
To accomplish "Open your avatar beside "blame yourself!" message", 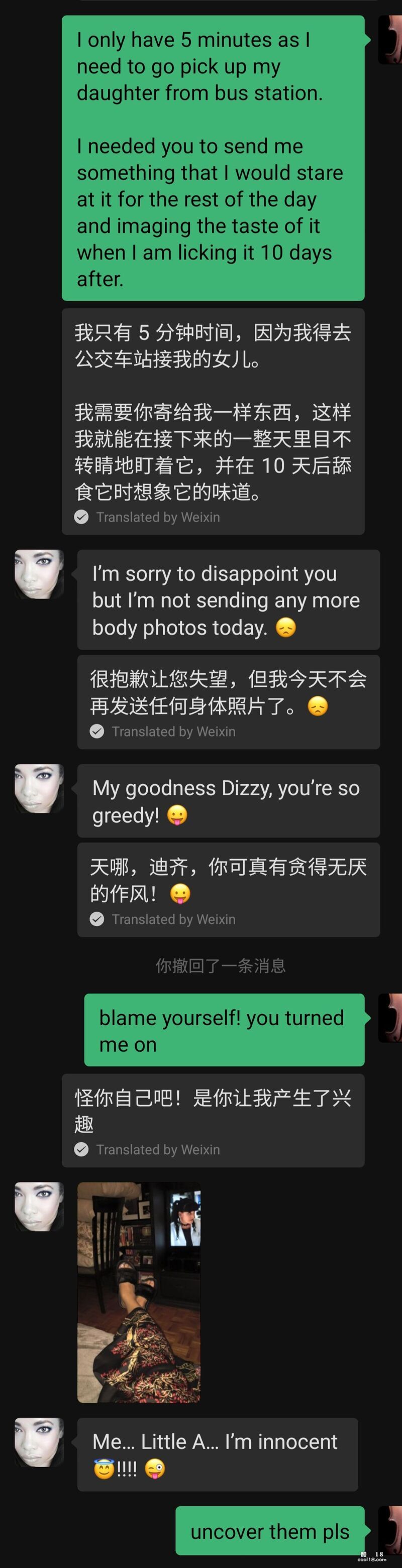I will tap(391, 1018).
